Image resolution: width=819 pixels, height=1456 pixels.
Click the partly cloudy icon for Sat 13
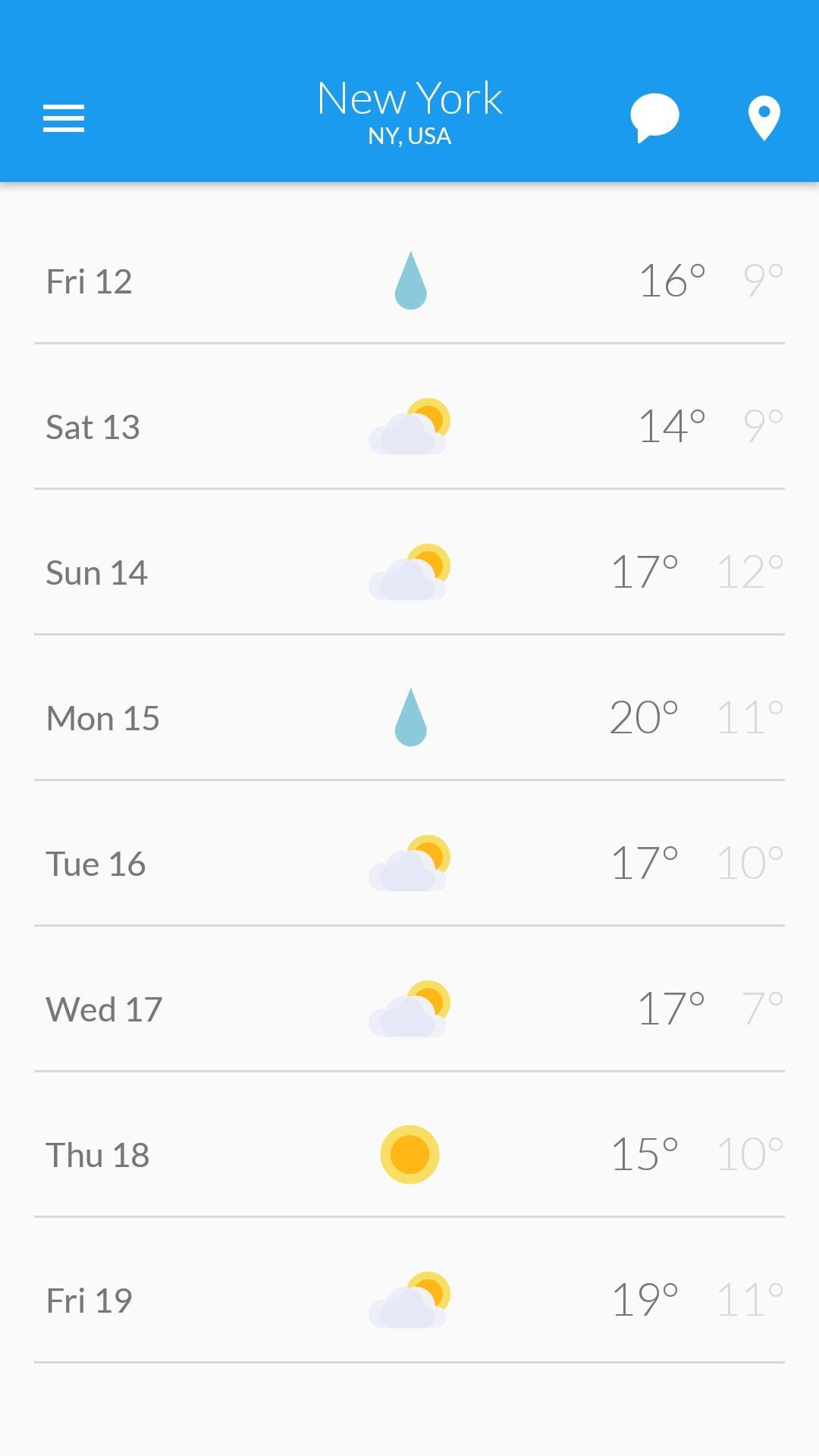point(409,426)
